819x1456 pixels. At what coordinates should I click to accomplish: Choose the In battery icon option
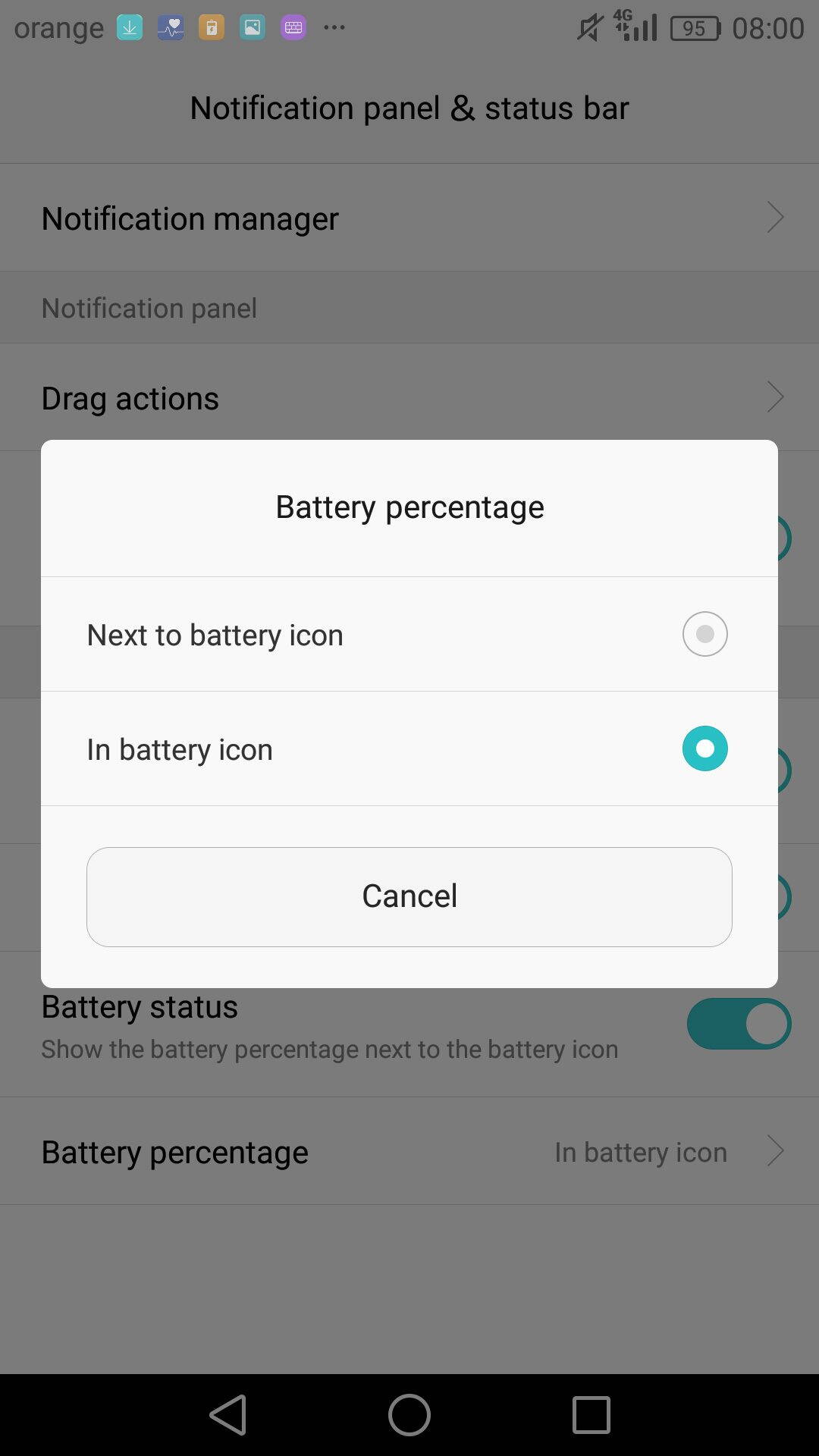click(409, 748)
